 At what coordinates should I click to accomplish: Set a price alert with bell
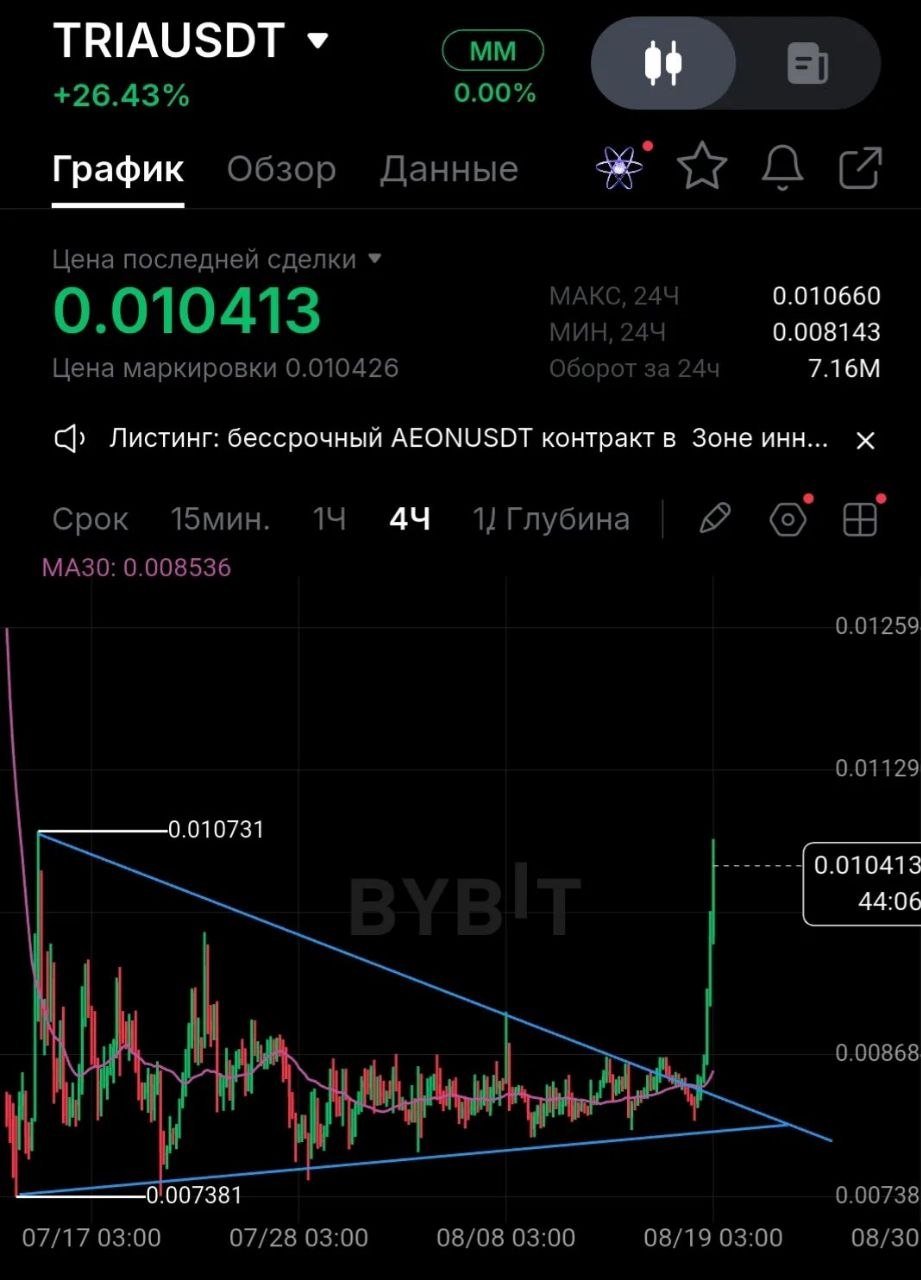click(782, 167)
